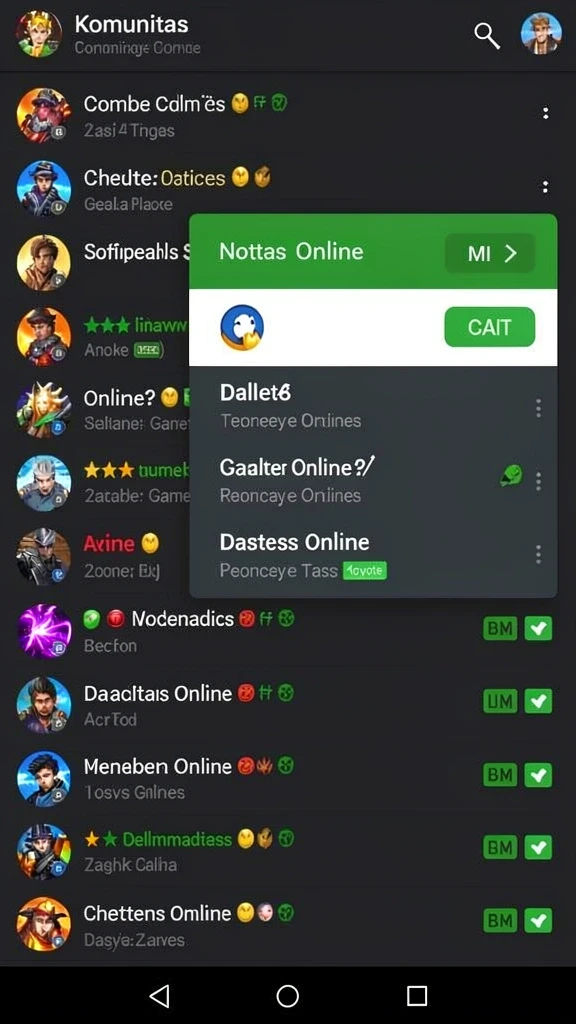The width and height of the screenshot is (576, 1024).
Task: Toggle the checkbox for Meneben Online
Action: (539, 775)
